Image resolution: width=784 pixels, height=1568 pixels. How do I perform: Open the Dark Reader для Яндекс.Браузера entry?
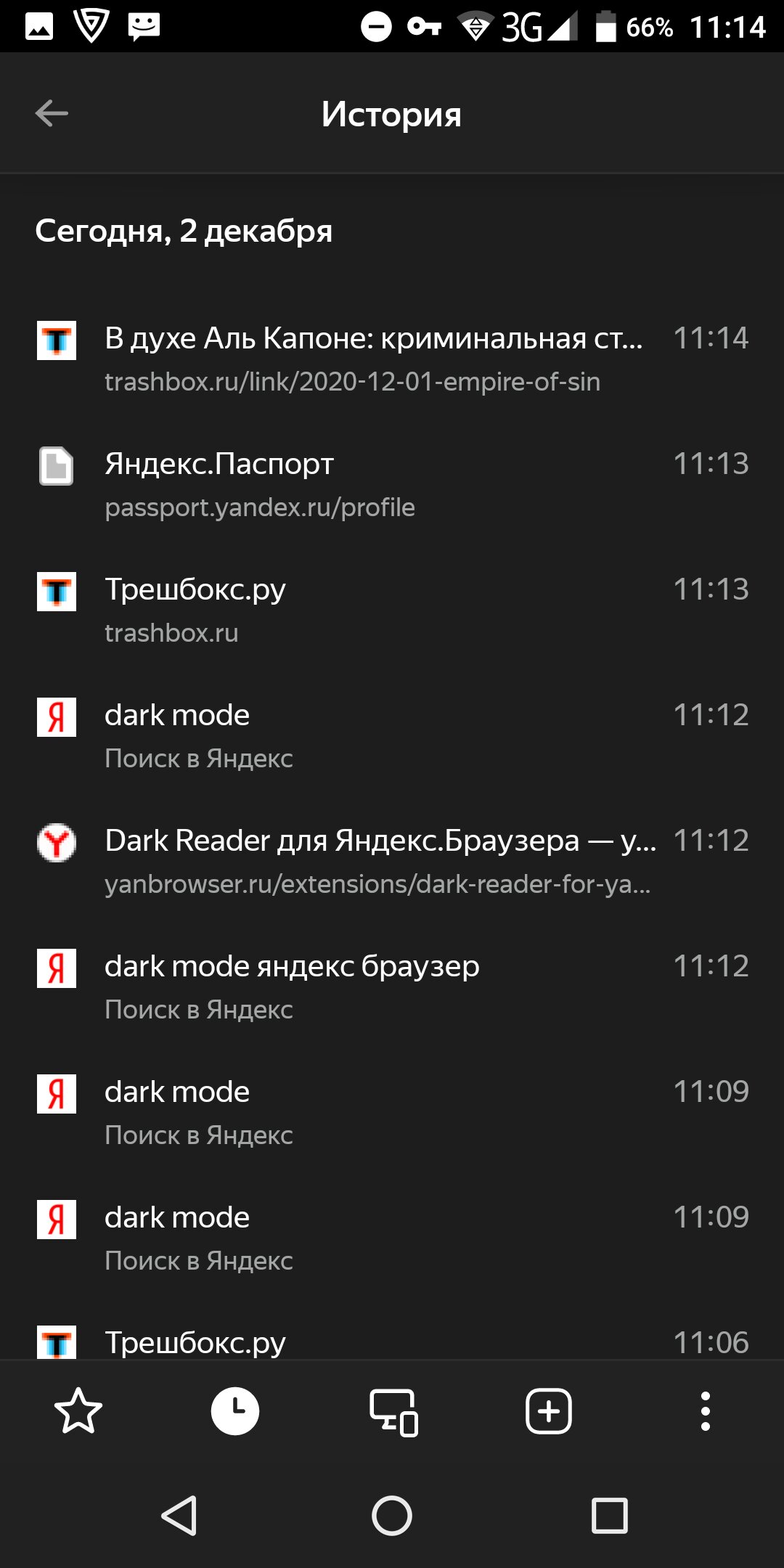pos(392,862)
